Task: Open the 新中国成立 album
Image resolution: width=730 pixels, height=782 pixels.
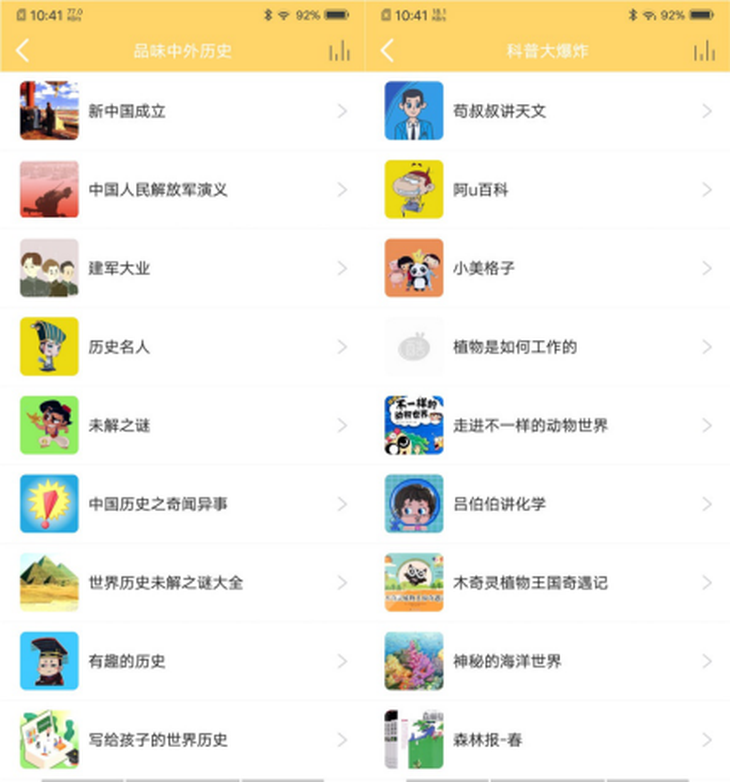Action: pyautogui.click(x=127, y=111)
